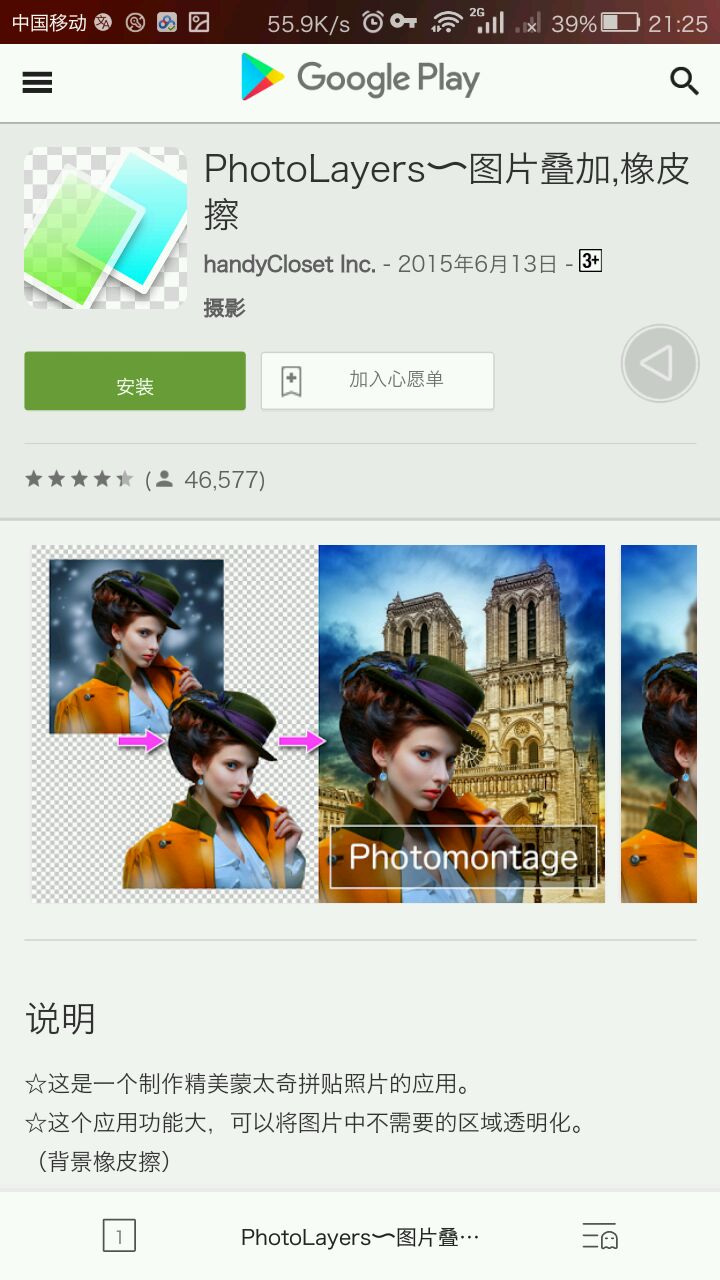Image resolution: width=720 pixels, height=1280 pixels.
Task: Open the browser menu in bottom bar
Action: coord(600,1237)
